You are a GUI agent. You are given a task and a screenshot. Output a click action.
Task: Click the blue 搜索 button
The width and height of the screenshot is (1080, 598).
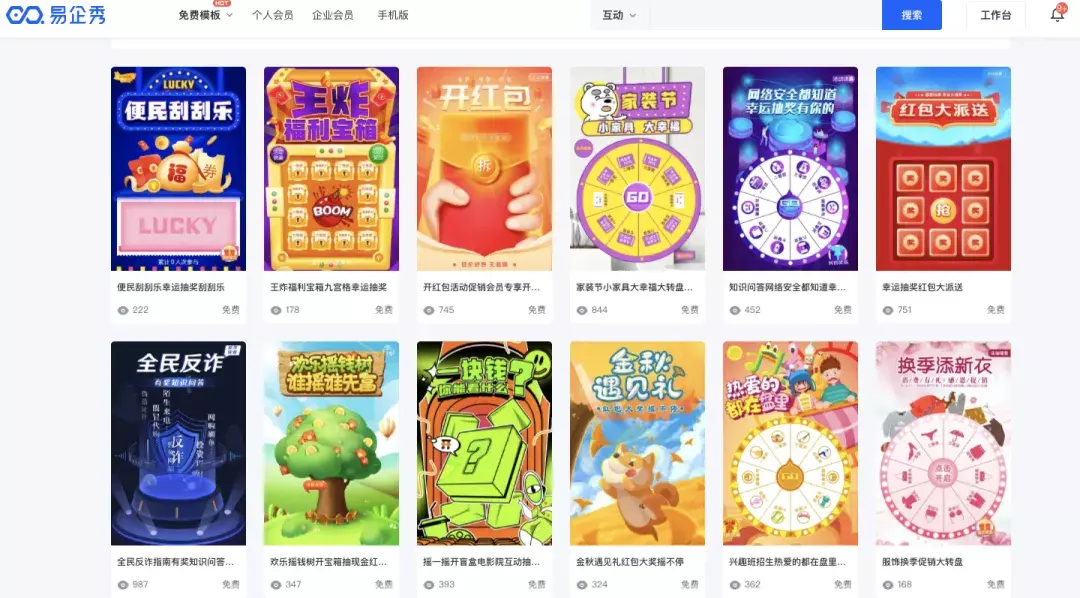tap(911, 15)
